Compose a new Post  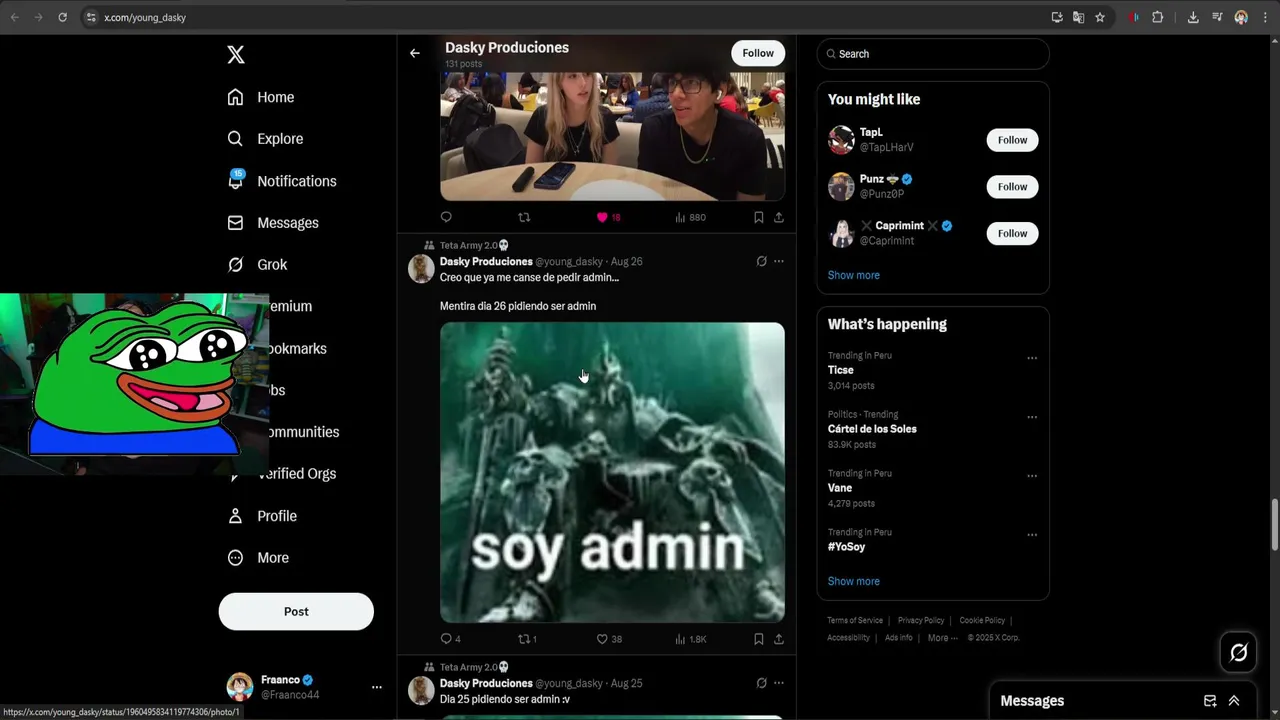click(x=296, y=611)
